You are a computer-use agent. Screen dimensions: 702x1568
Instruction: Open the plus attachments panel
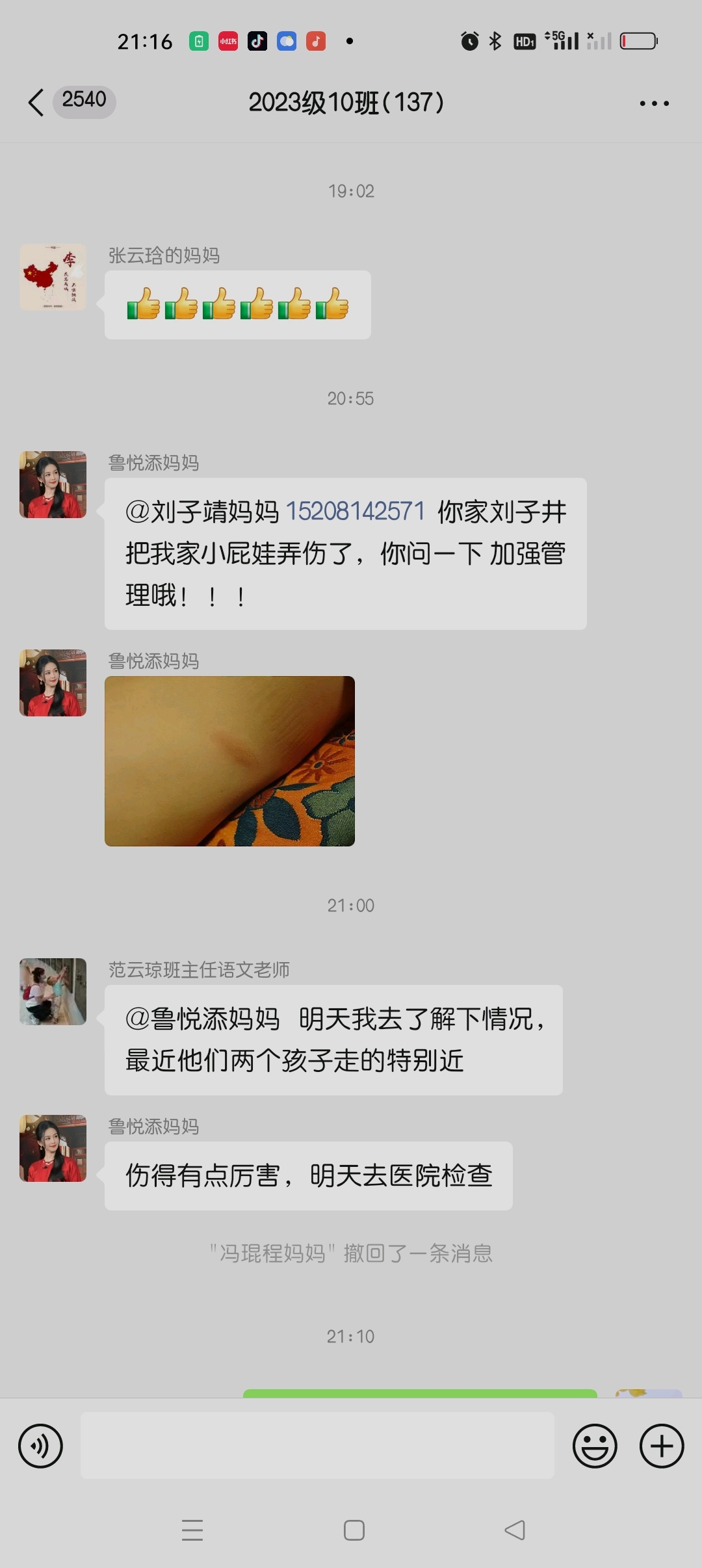point(662,1446)
